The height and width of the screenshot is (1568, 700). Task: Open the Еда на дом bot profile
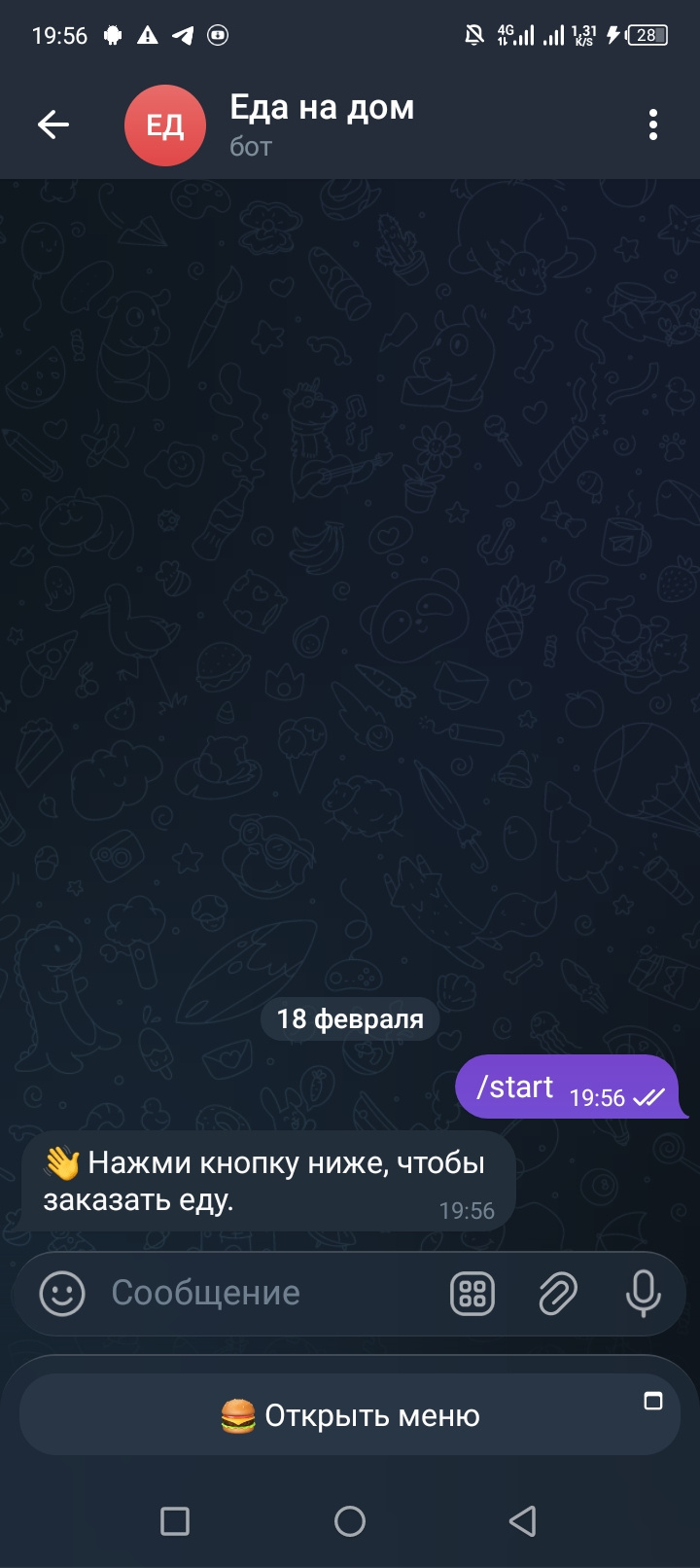tap(321, 125)
